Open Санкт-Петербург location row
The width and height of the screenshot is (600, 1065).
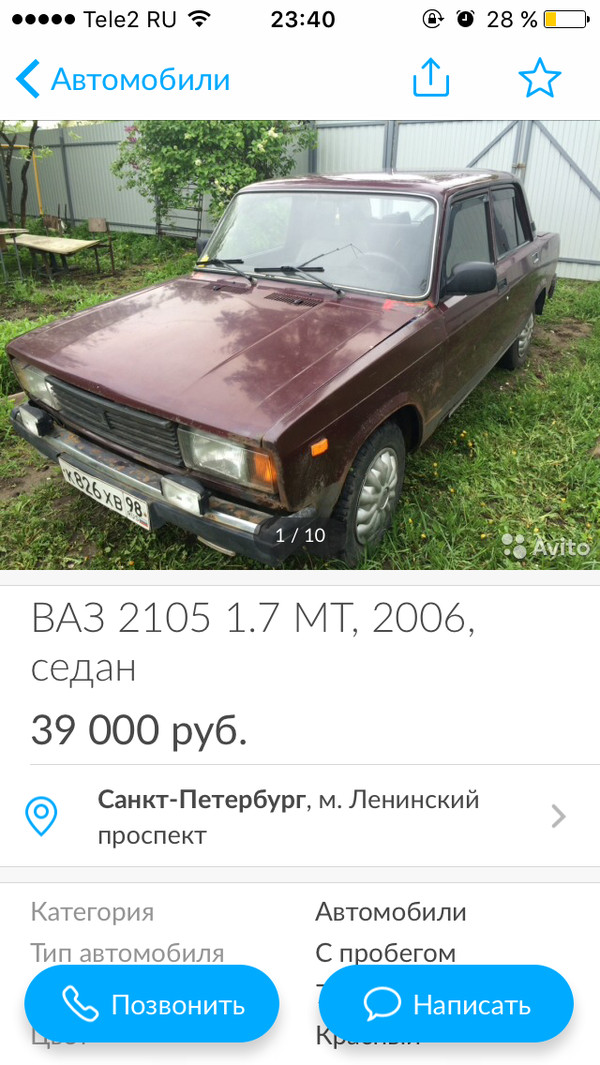[x=300, y=816]
